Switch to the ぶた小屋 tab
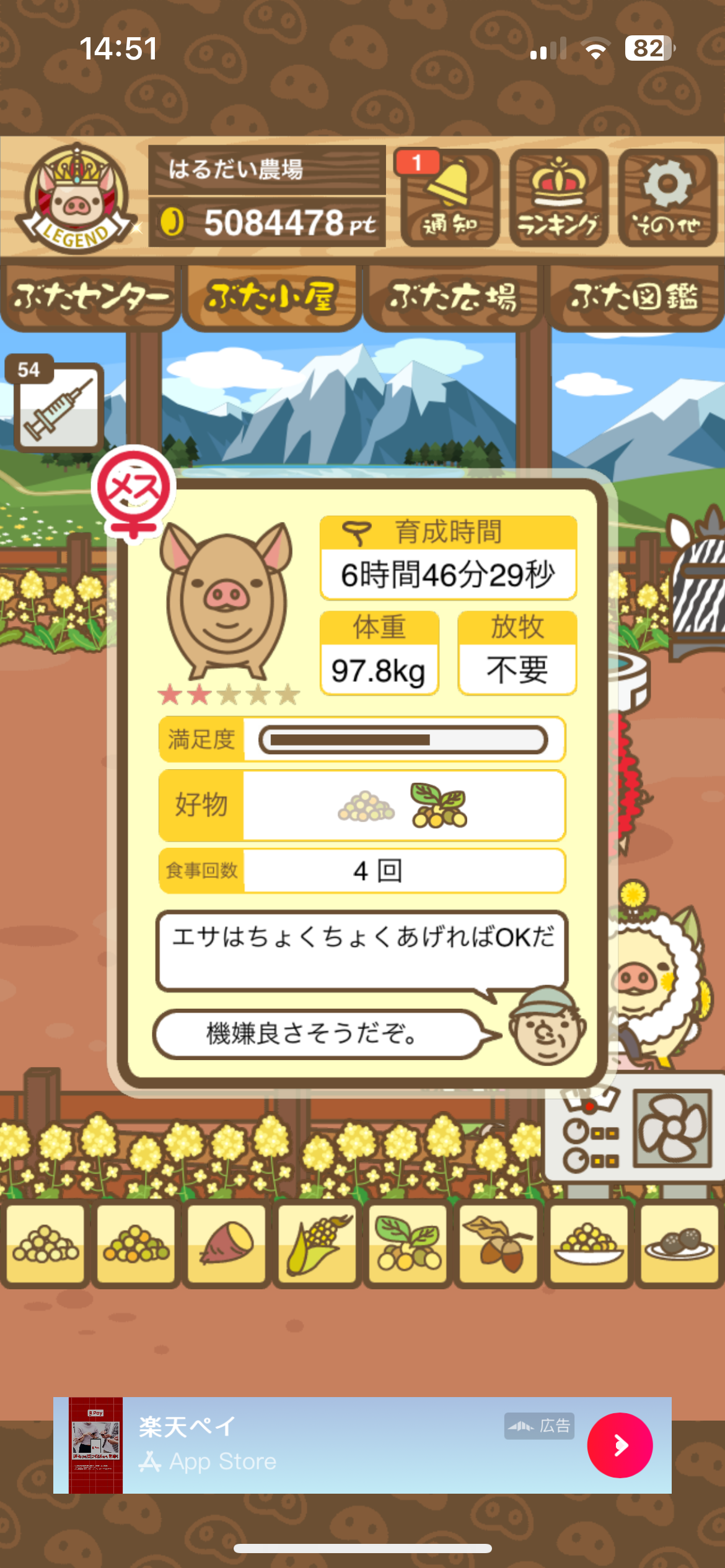This screenshot has width=725, height=1568. [271, 297]
